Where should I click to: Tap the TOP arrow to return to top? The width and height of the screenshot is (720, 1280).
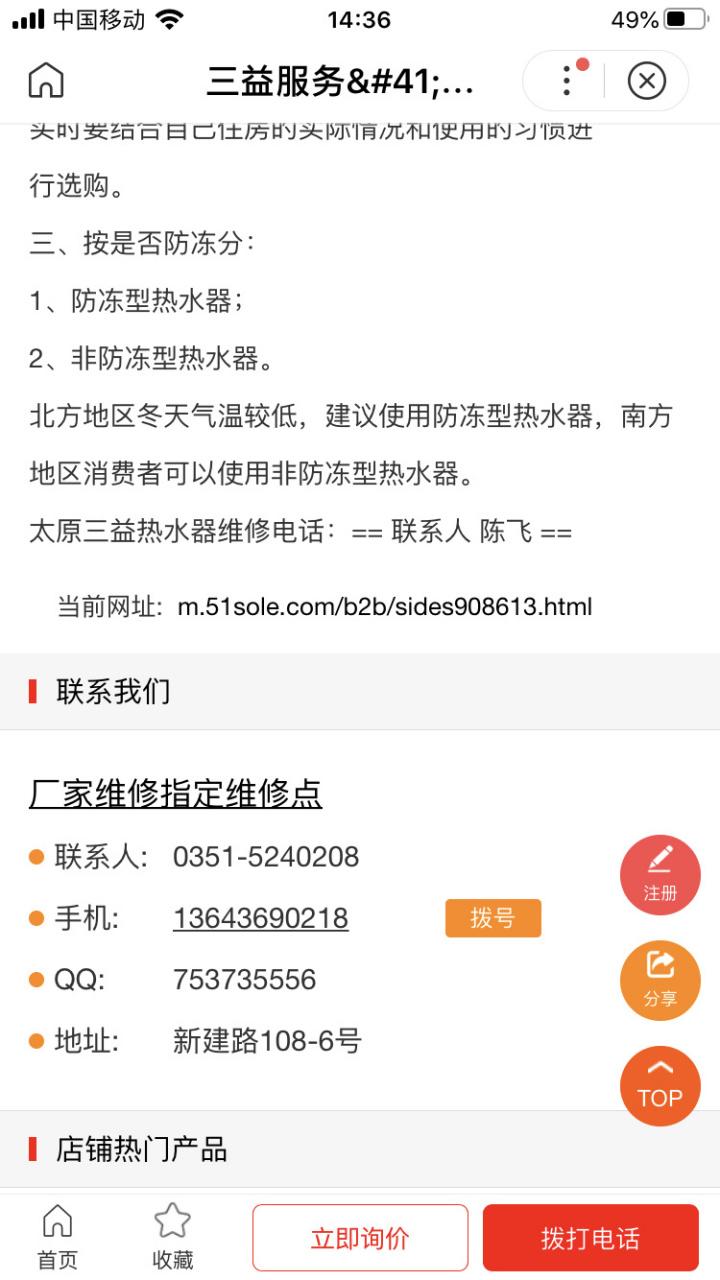tap(659, 1086)
